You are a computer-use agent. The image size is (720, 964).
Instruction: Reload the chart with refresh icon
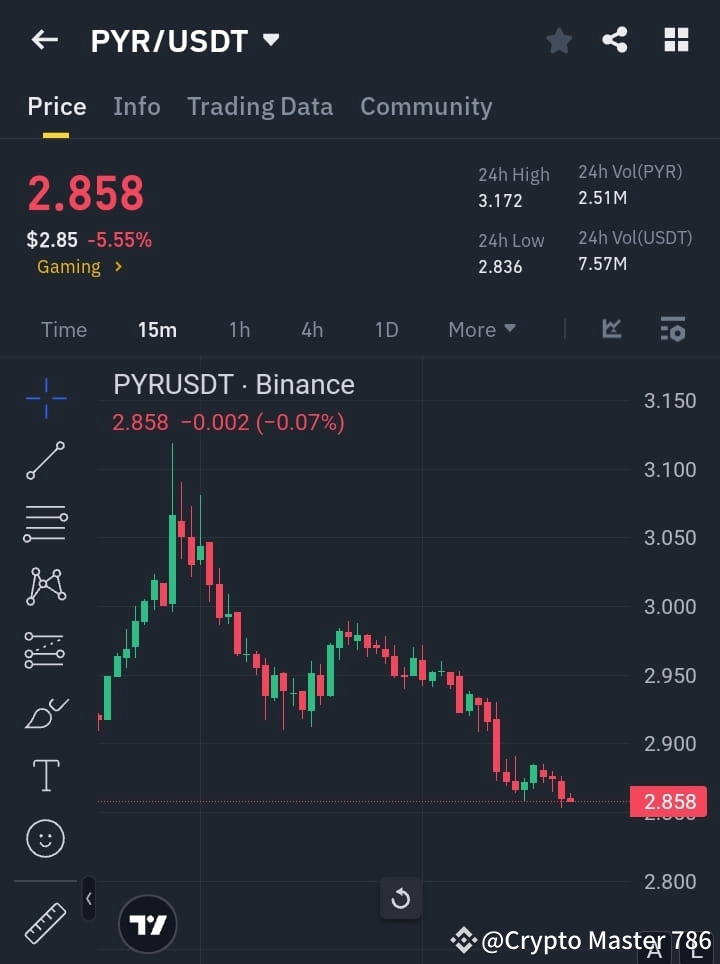(401, 898)
